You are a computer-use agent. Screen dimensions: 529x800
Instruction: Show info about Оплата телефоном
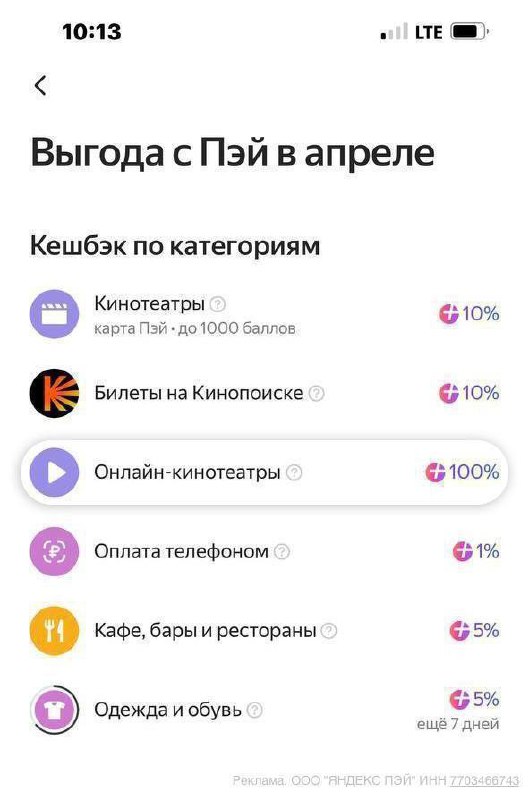click(x=282, y=552)
